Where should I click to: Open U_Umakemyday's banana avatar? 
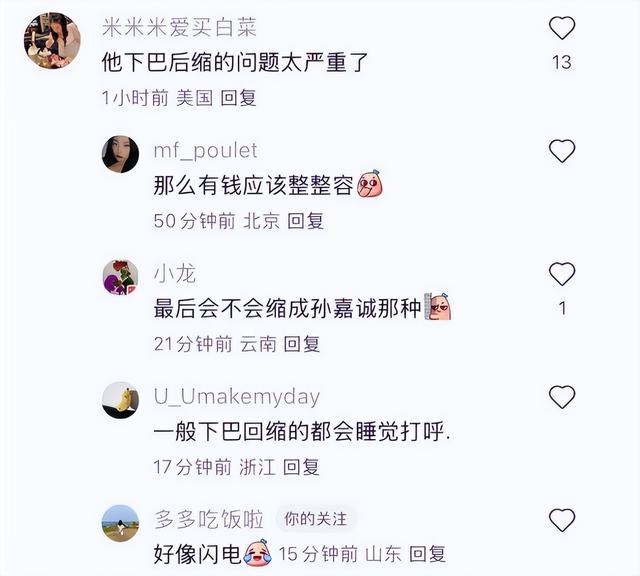(x=120, y=400)
